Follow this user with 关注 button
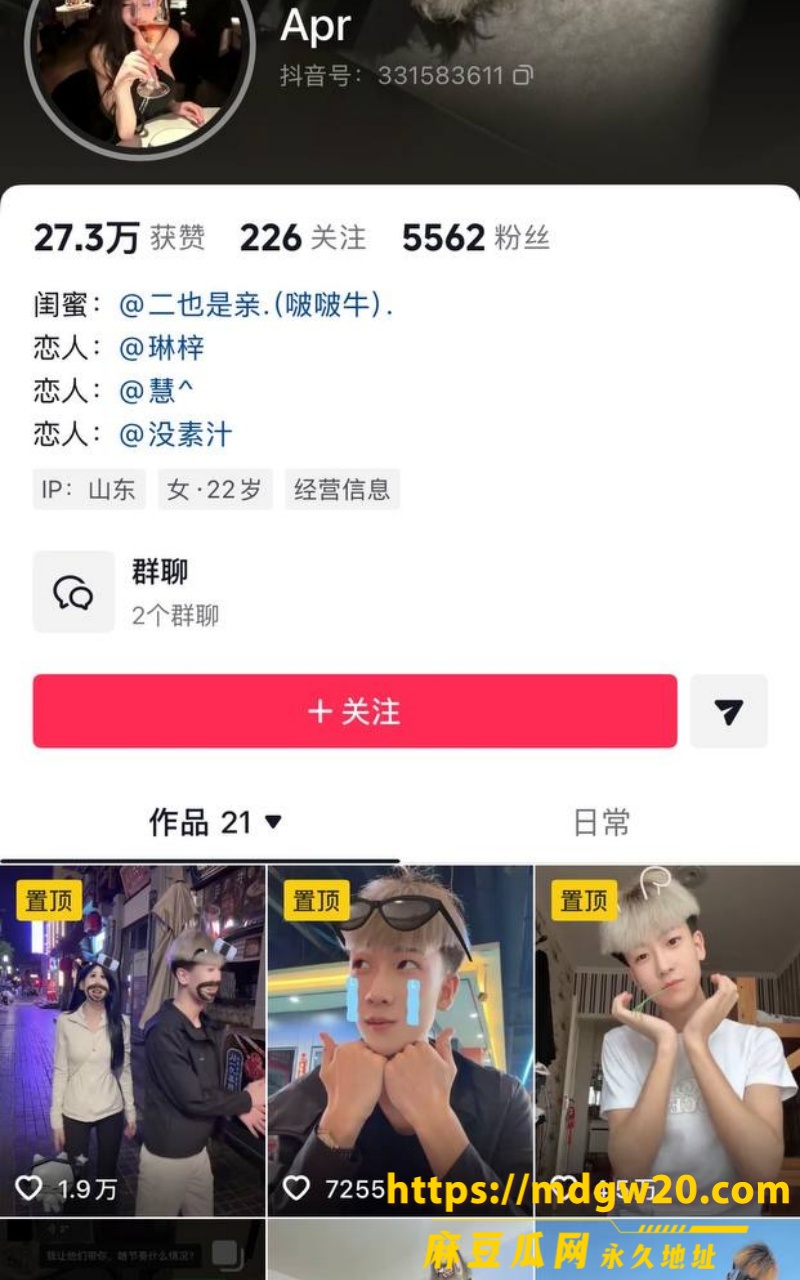Screen dimensions: 800x1280 point(355,711)
